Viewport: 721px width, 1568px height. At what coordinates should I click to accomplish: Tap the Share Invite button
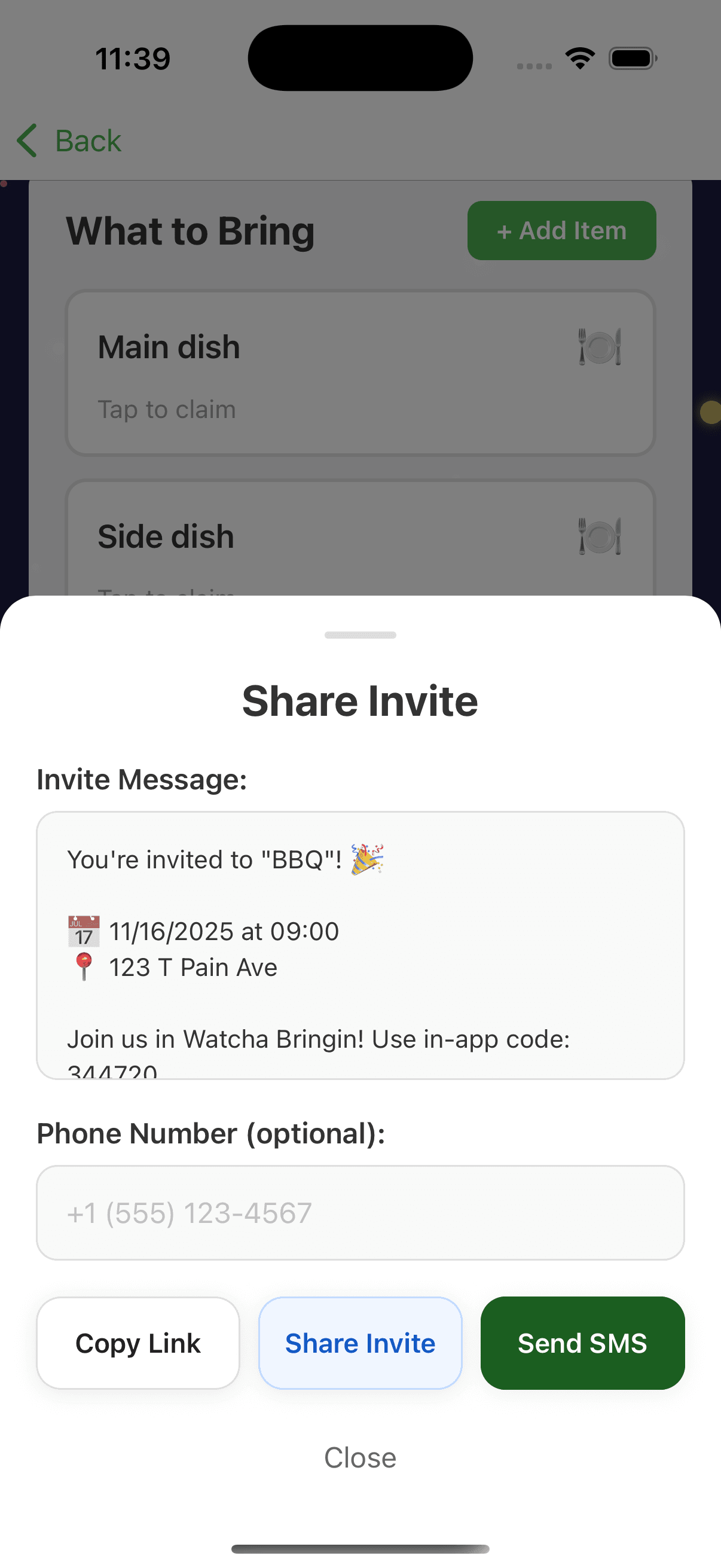point(360,1343)
